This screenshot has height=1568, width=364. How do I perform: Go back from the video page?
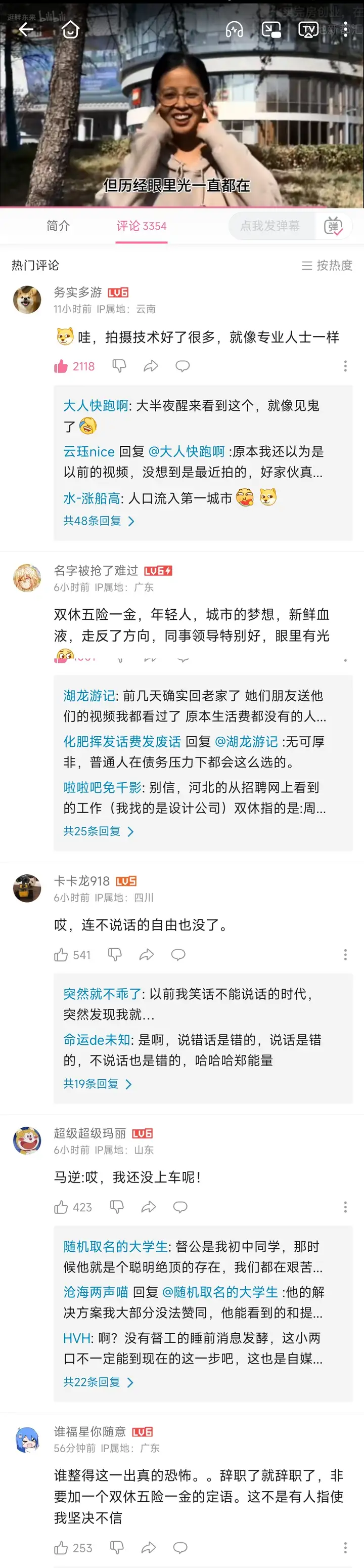[26, 29]
